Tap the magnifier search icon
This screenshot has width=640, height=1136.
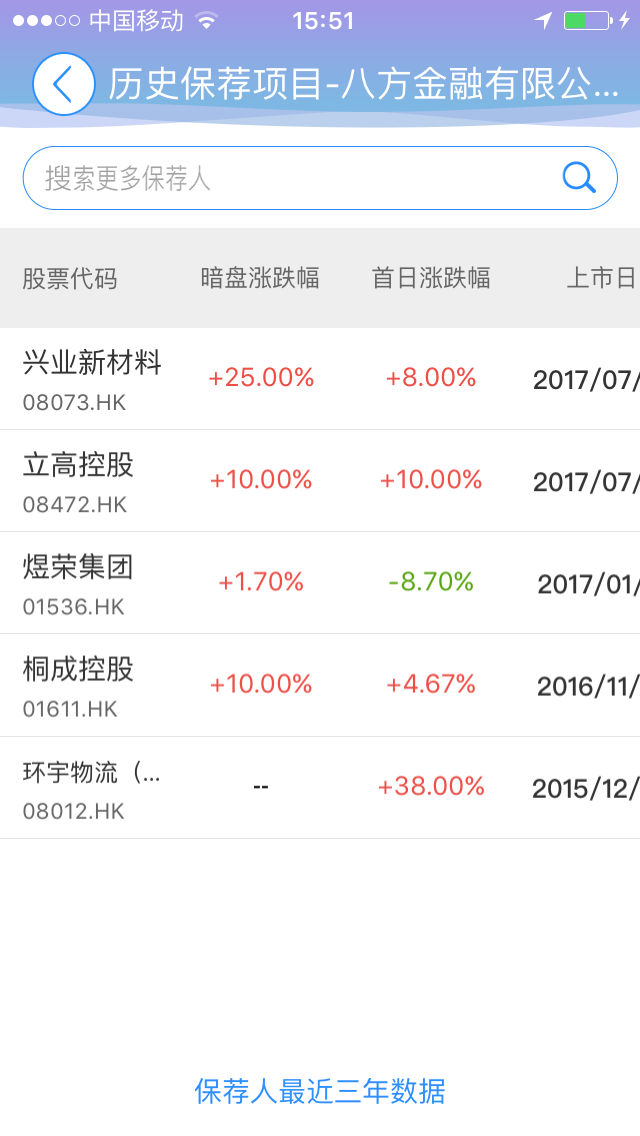[578, 178]
